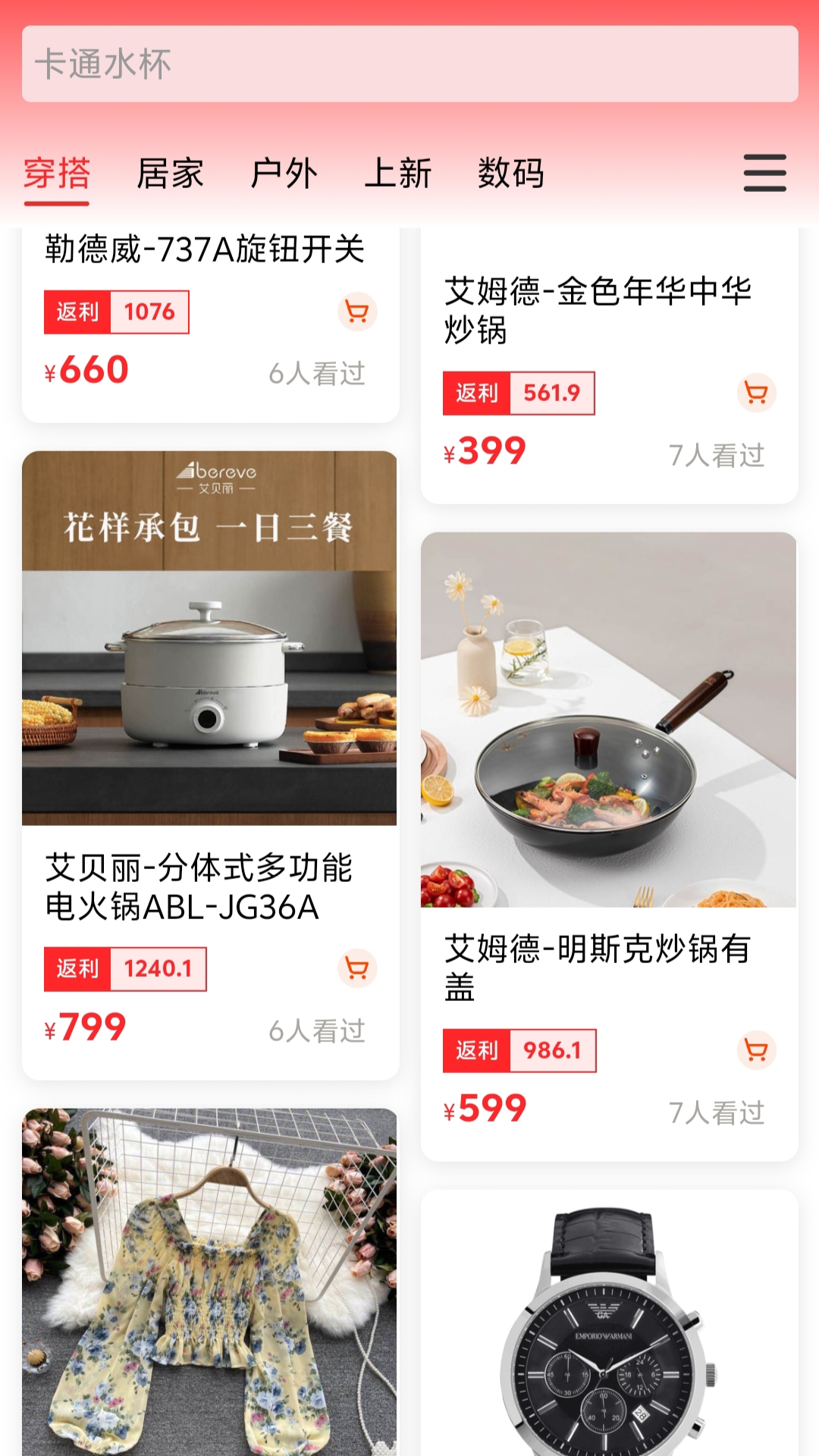Click the floral blouse product image
The height and width of the screenshot is (1456, 819).
point(209,1289)
